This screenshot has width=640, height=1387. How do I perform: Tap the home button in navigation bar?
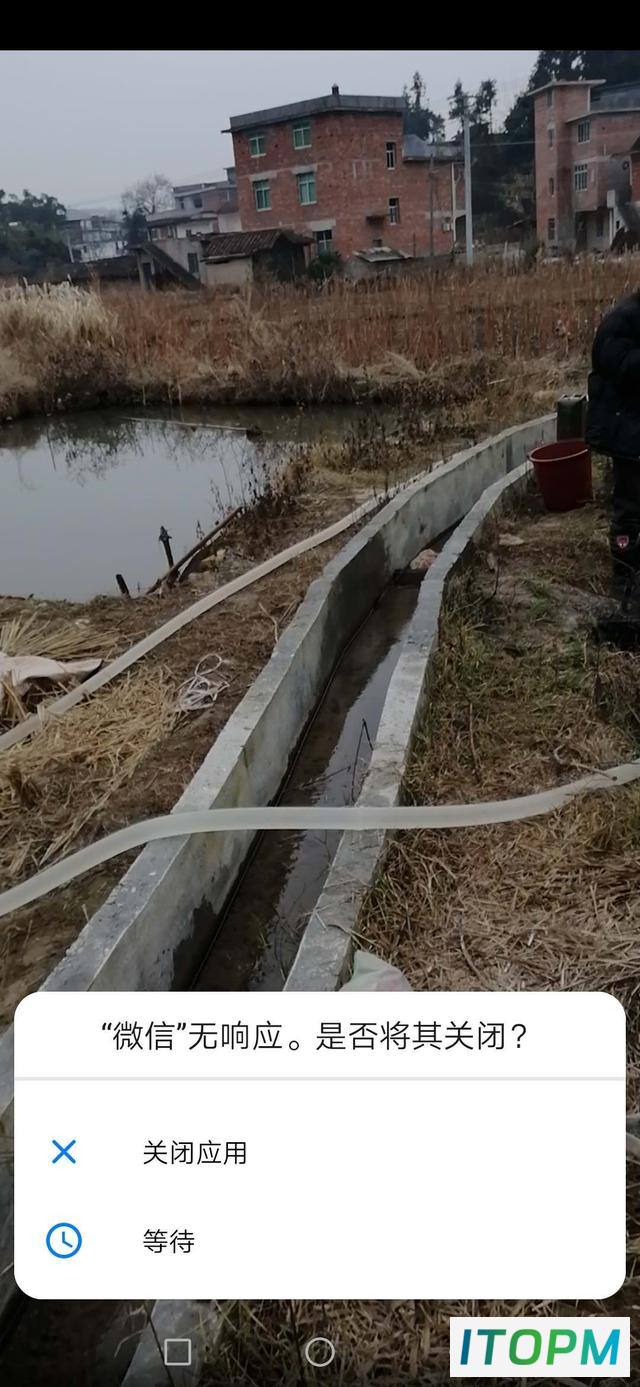(x=320, y=1352)
